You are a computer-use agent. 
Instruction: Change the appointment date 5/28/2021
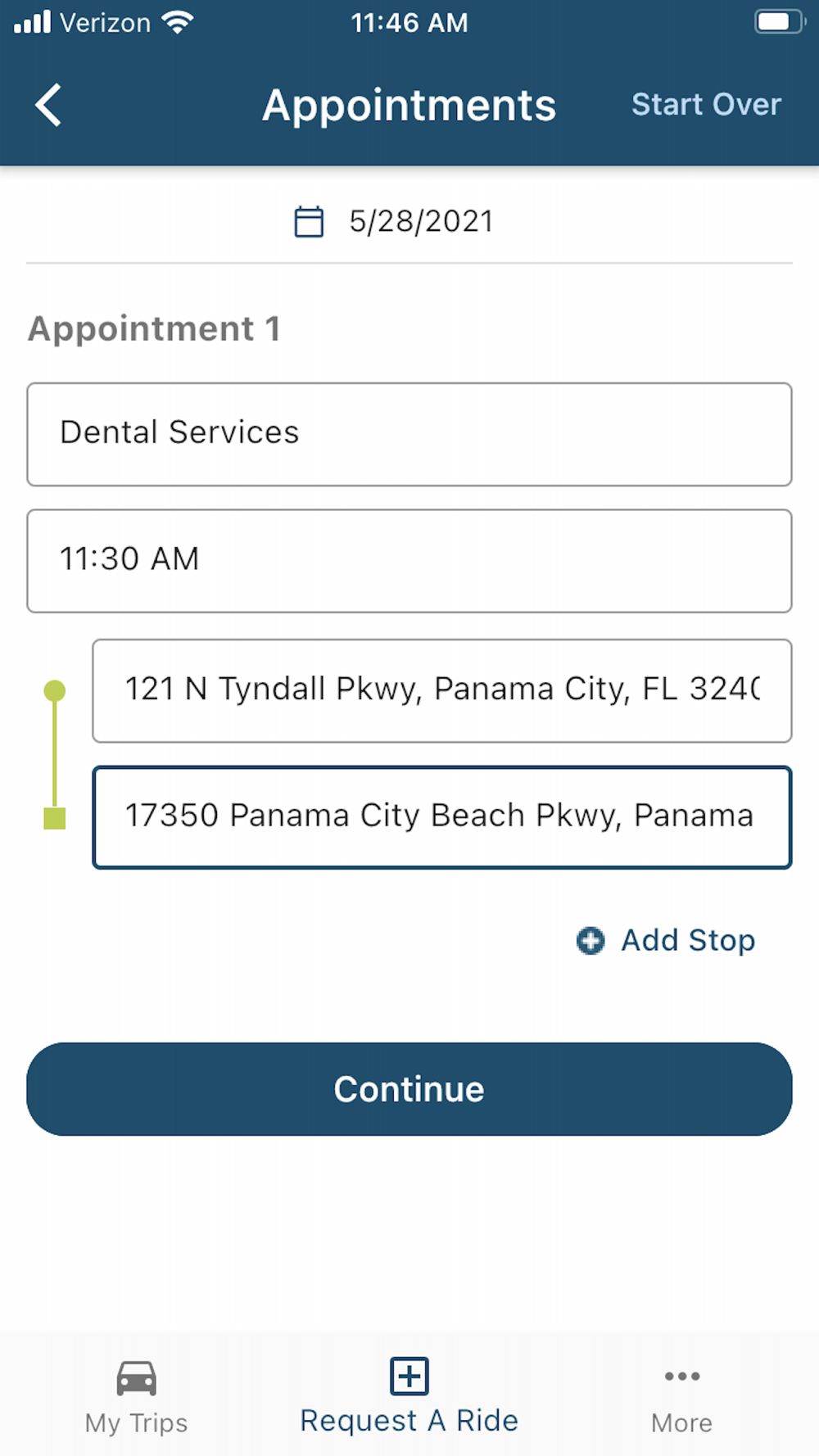(x=395, y=222)
